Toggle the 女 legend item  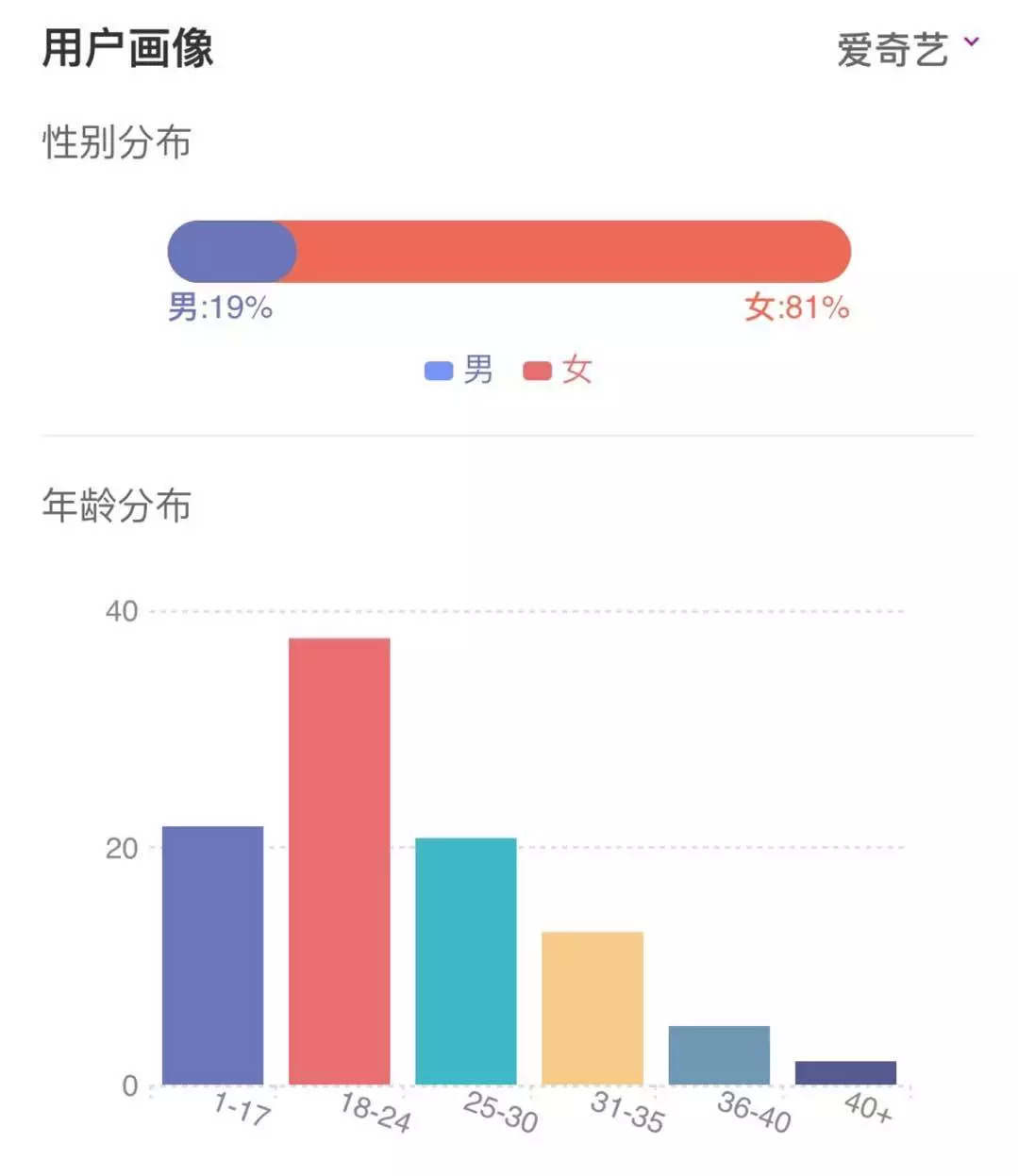click(558, 370)
